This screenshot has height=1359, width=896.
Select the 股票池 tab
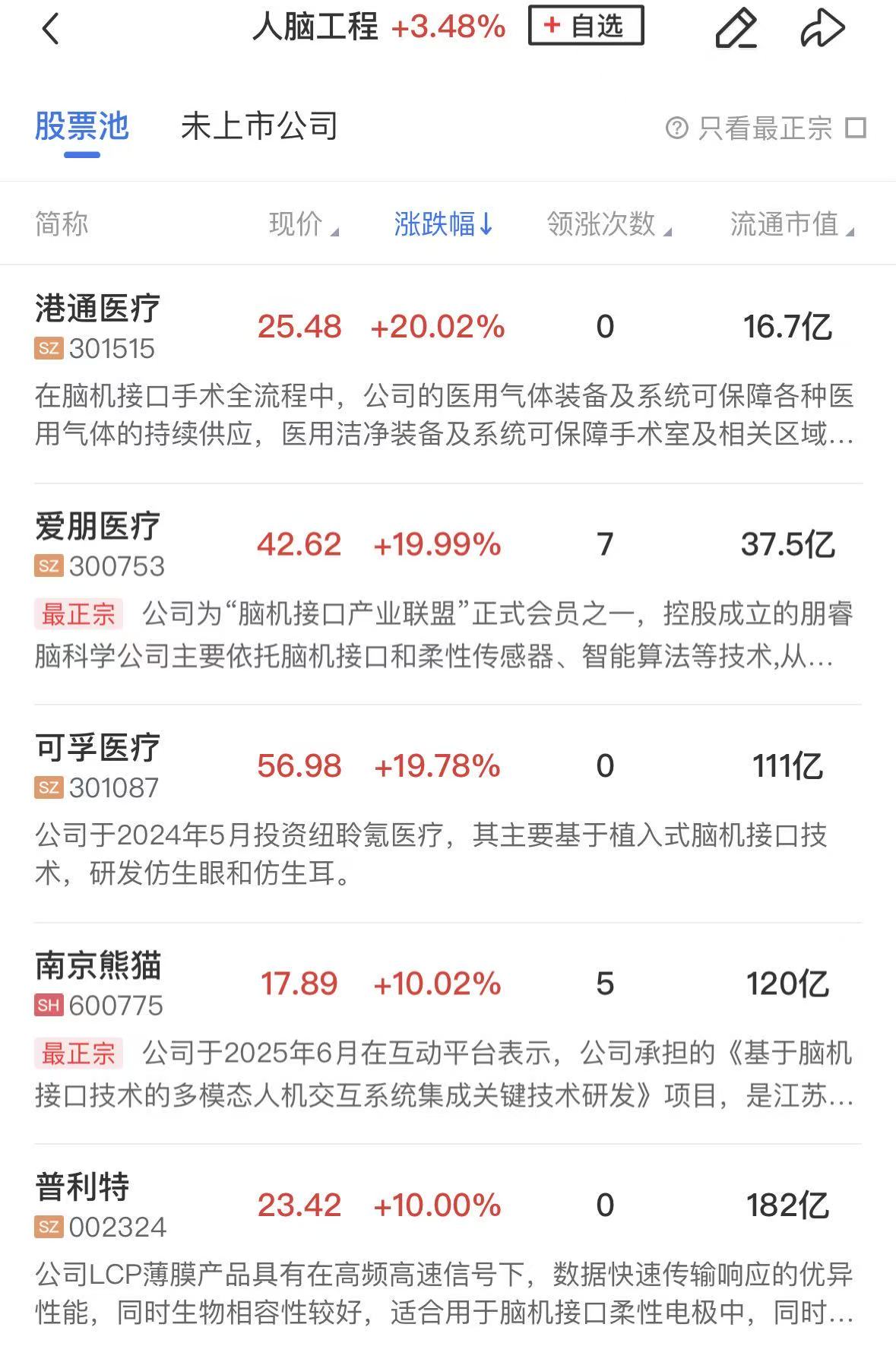click(x=82, y=126)
